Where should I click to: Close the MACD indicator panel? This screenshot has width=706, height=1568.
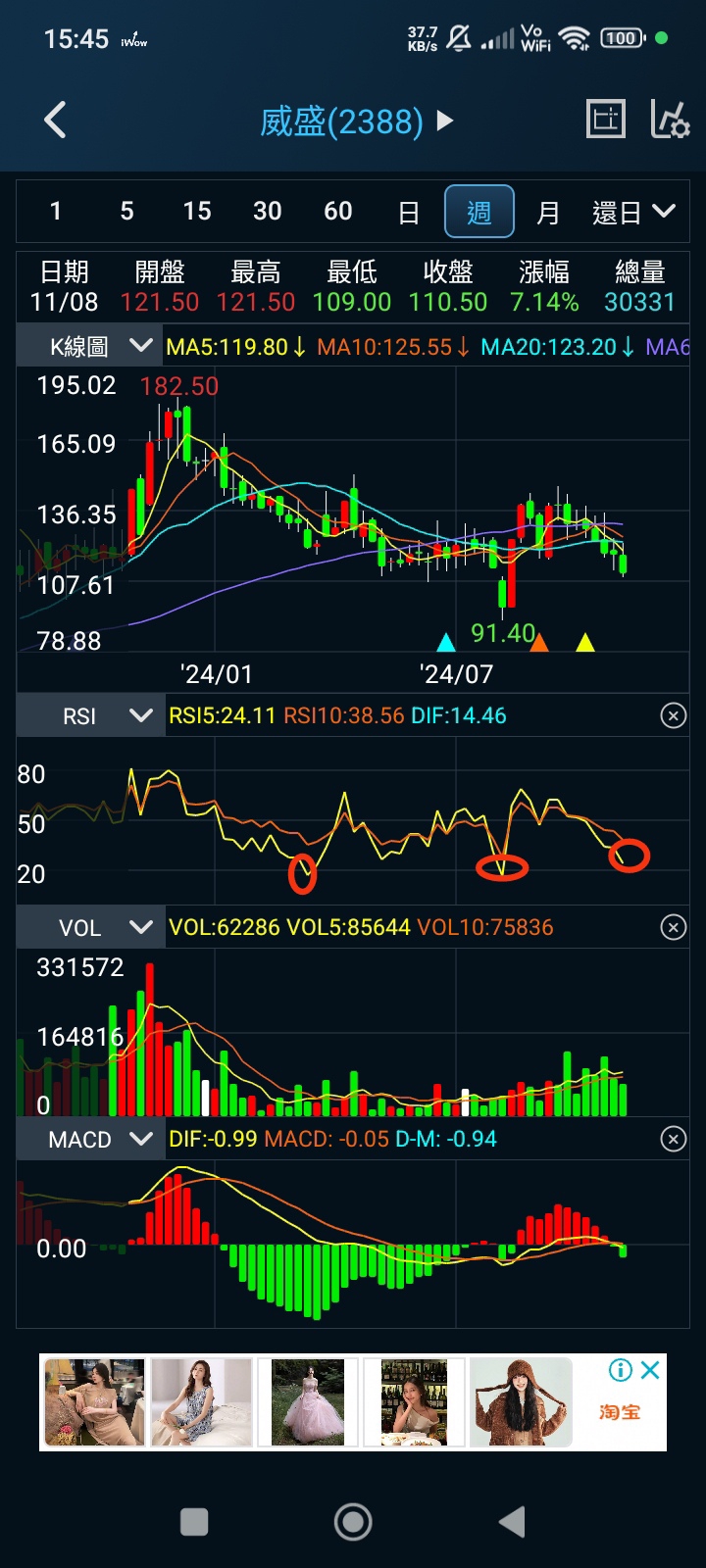[x=673, y=1139]
